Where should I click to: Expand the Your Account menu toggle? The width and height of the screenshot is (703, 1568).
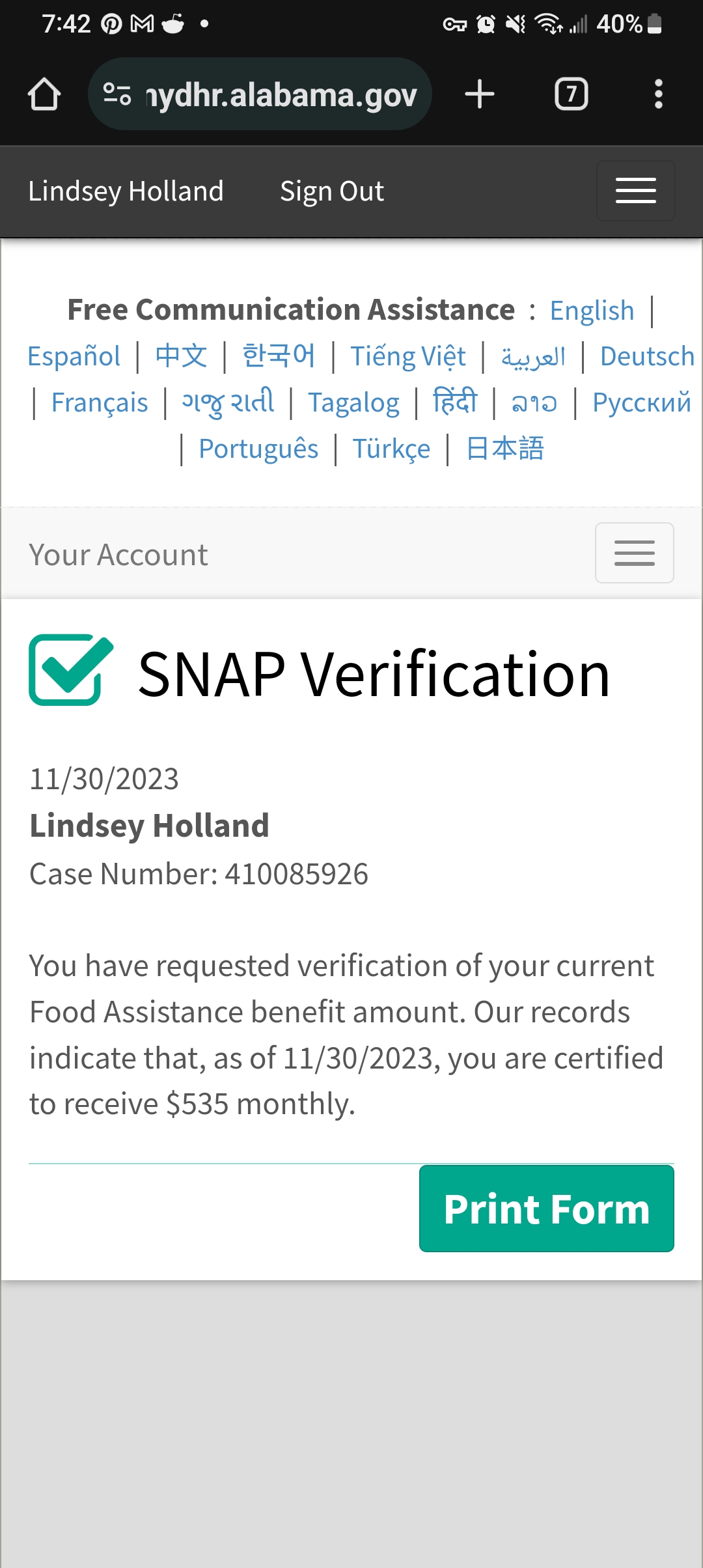pos(634,553)
